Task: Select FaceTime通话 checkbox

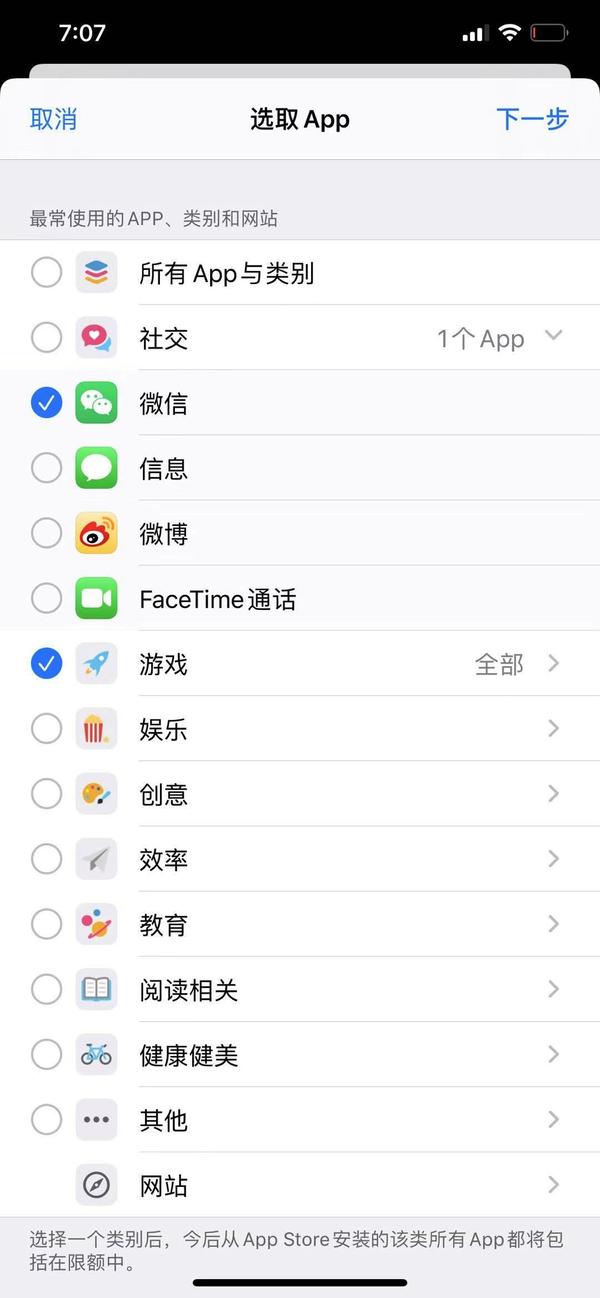Action: 47,598
